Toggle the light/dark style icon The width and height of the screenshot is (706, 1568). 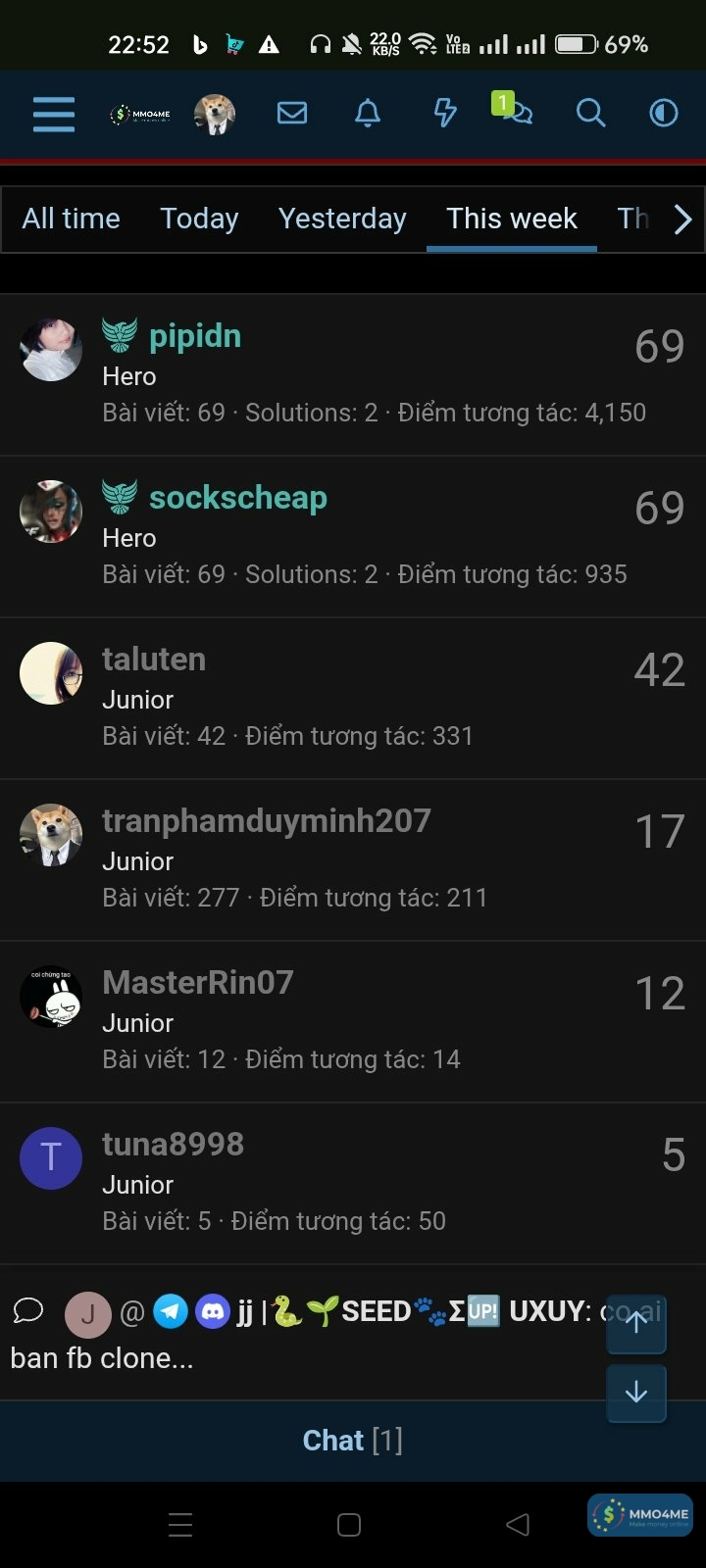(x=664, y=115)
